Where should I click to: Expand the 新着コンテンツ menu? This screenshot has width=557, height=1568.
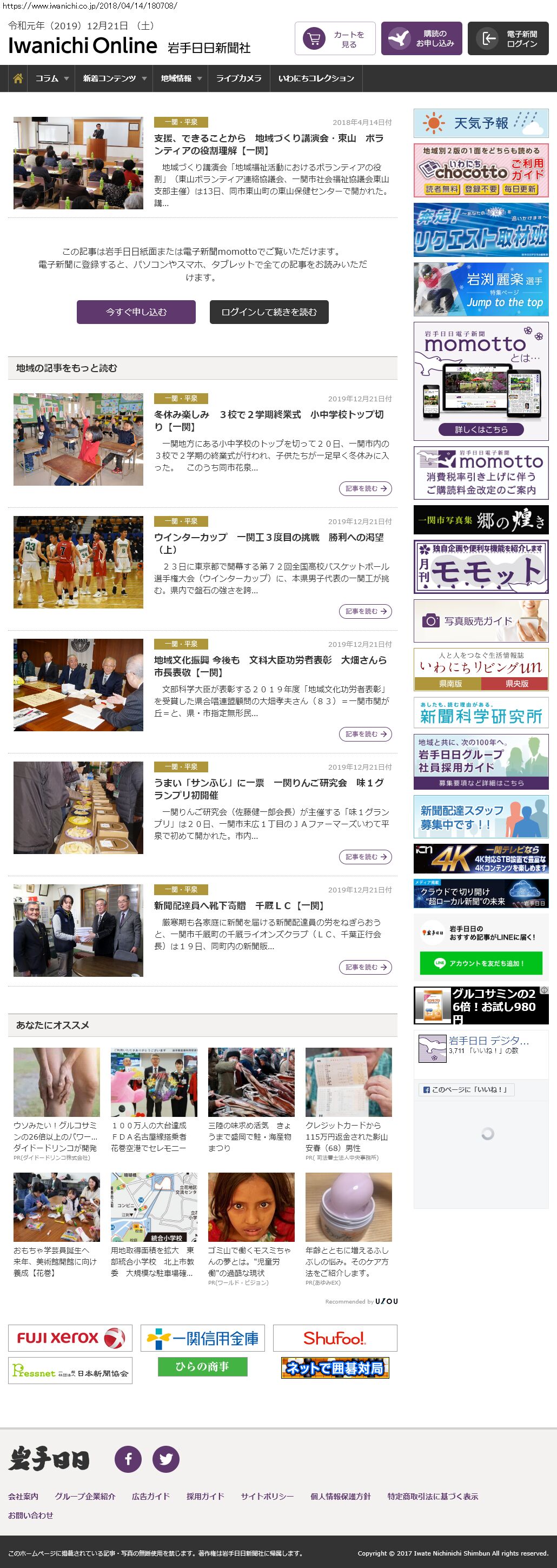114,78
